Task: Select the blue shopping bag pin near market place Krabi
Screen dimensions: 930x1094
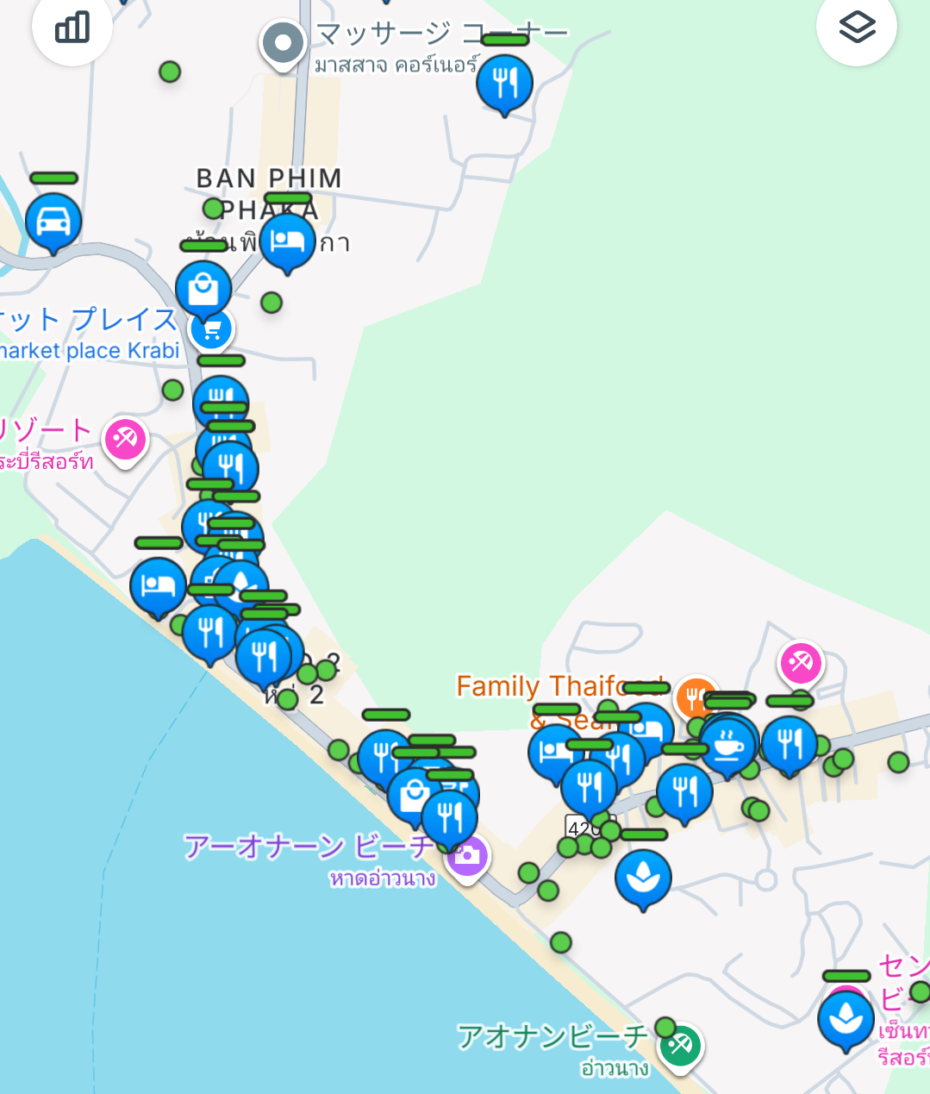Action: tap(203, 288)
